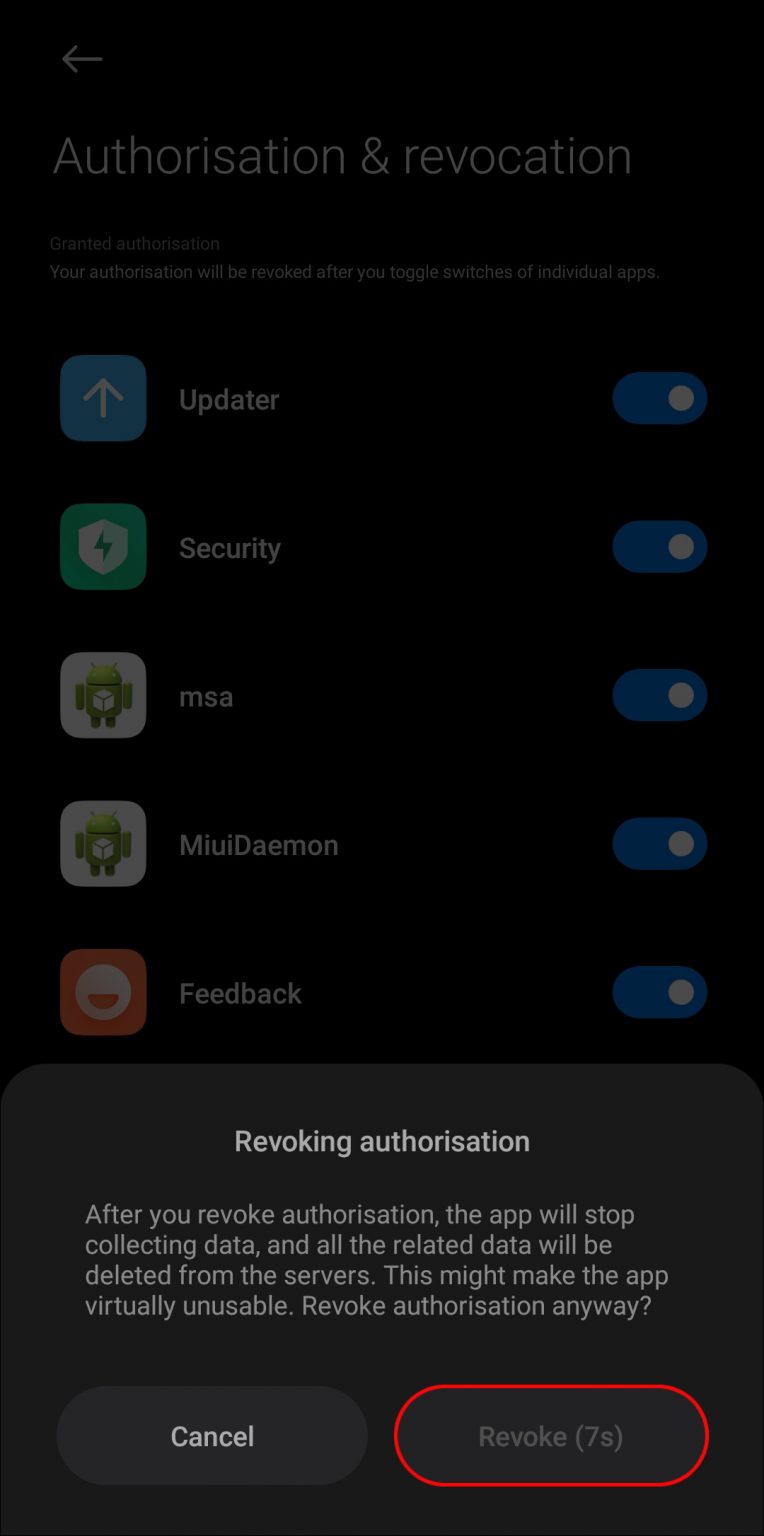Click the msa app icon

(102, 695)
